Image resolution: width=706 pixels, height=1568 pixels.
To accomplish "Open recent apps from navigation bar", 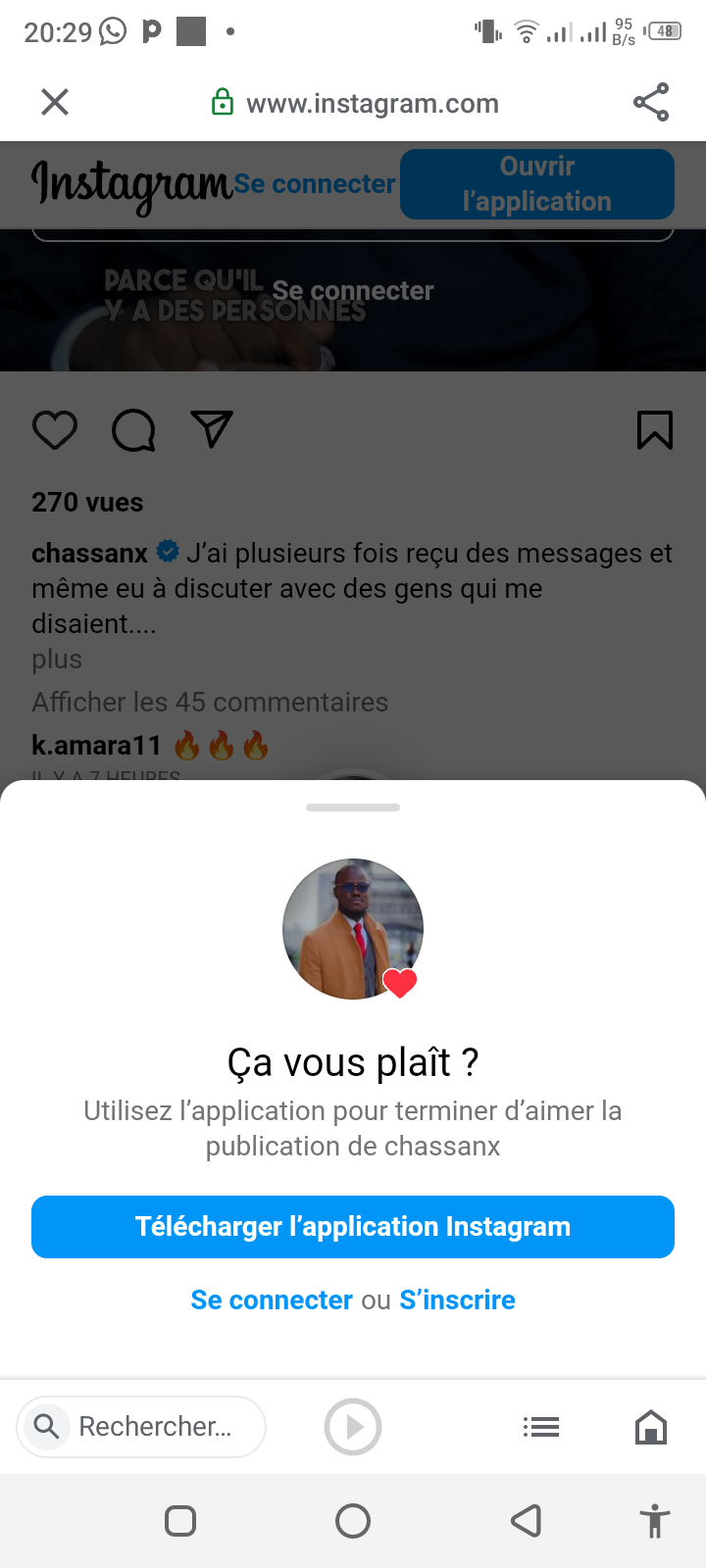I will click(180, 1521).
